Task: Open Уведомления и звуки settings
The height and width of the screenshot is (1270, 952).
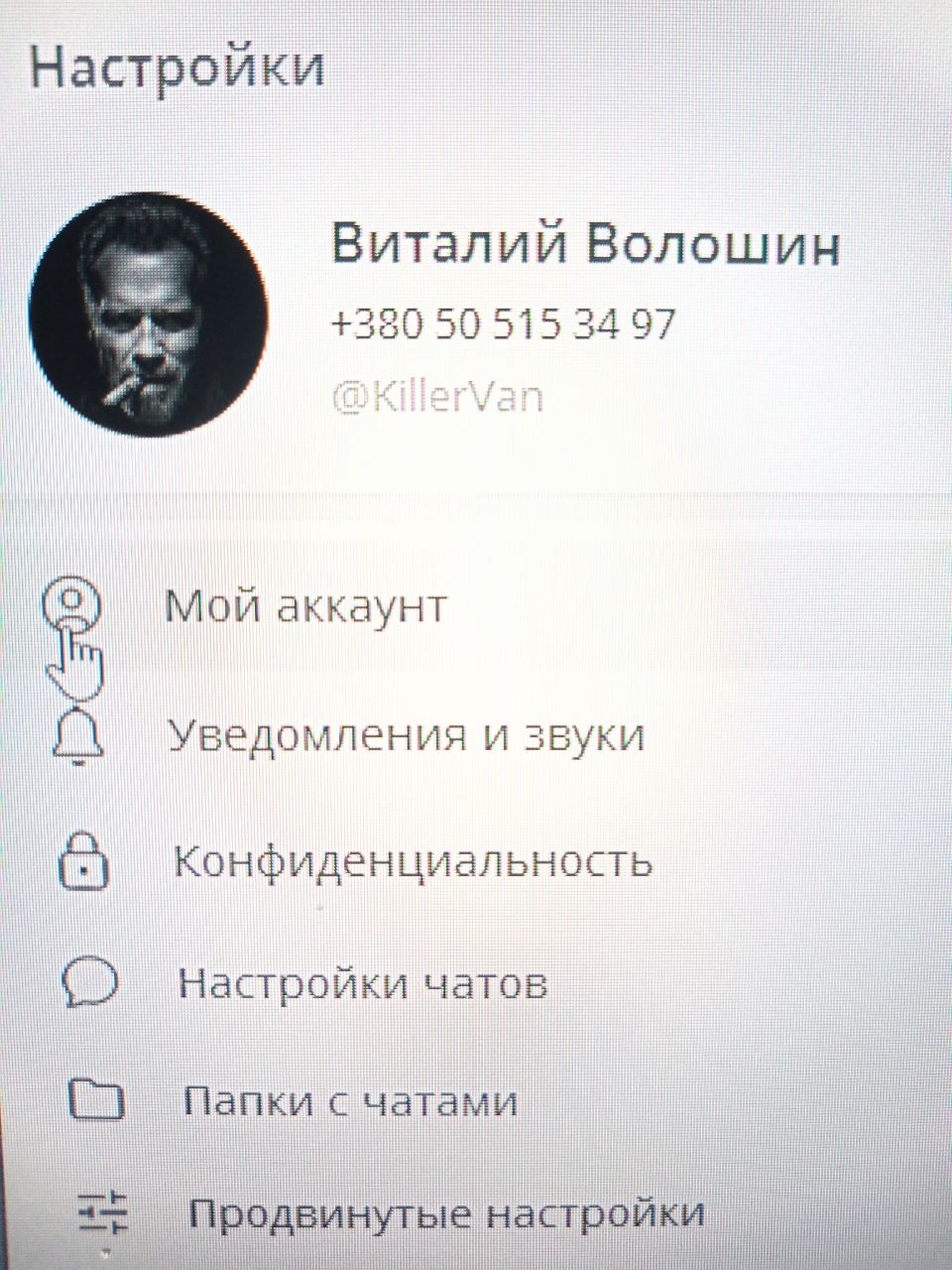Action: click(x=405, y=735)
